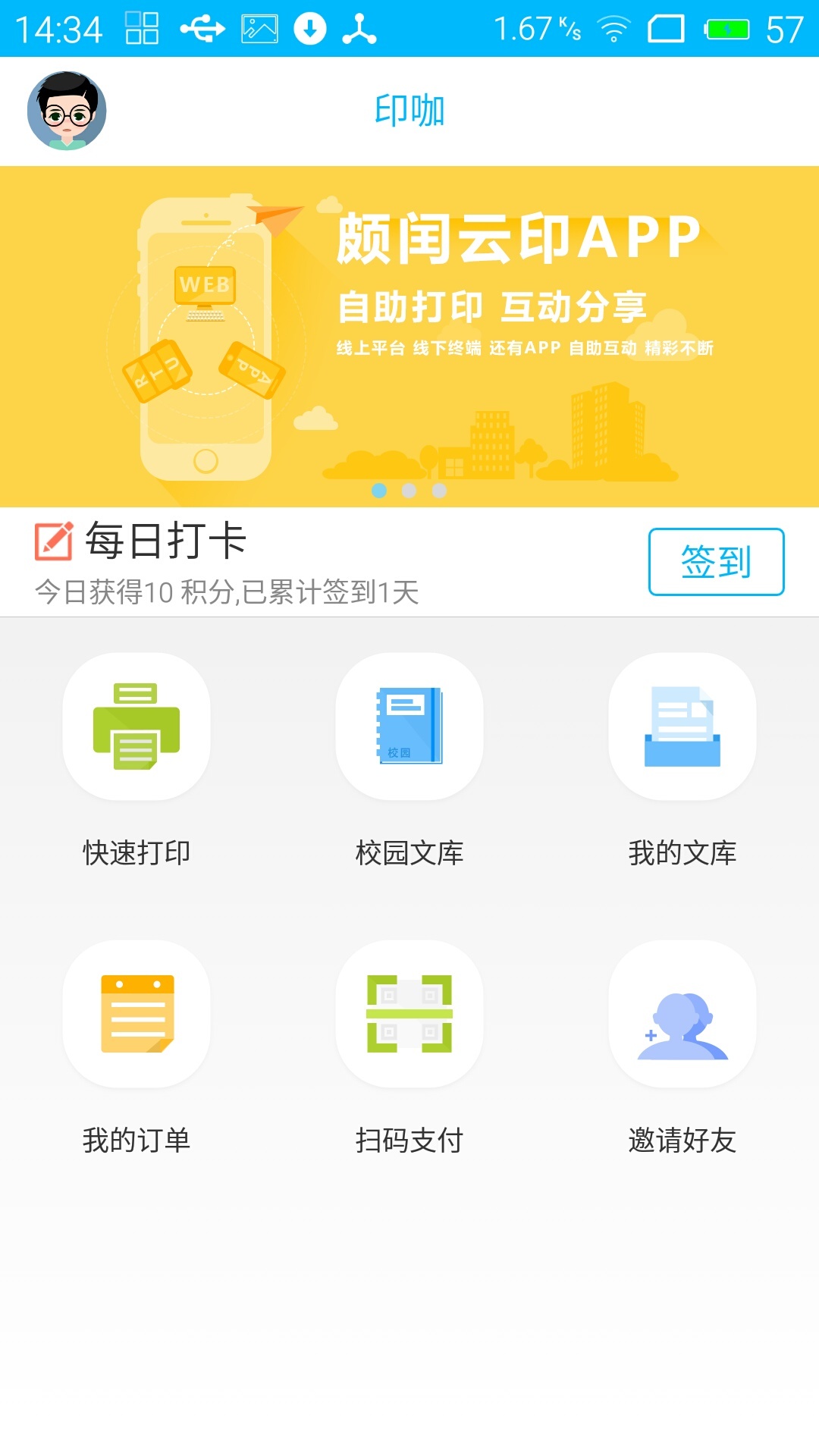Open the profile avatar
Image resolution: width=819 pixels, height=1456 pixels.
click(x=67, y=111)
